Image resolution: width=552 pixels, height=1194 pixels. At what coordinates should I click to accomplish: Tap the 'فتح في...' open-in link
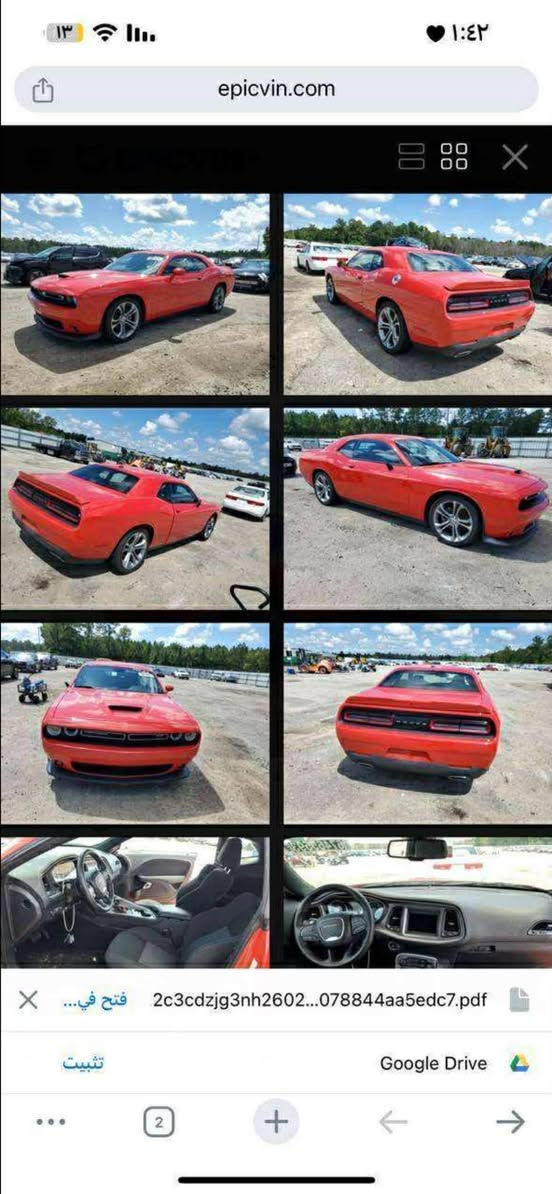(95, 1000)
